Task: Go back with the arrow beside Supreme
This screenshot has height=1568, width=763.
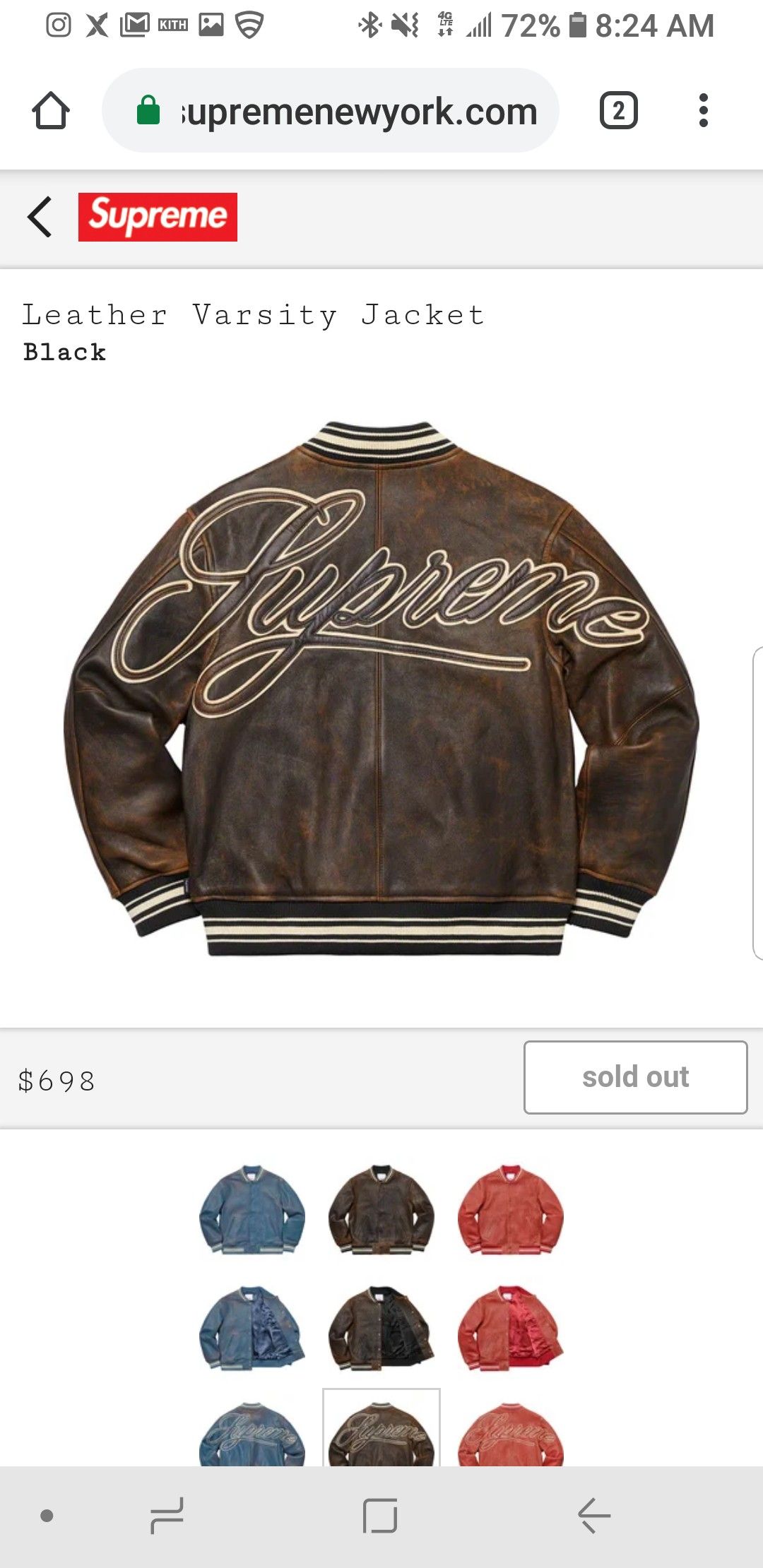Action: point(40,217)
